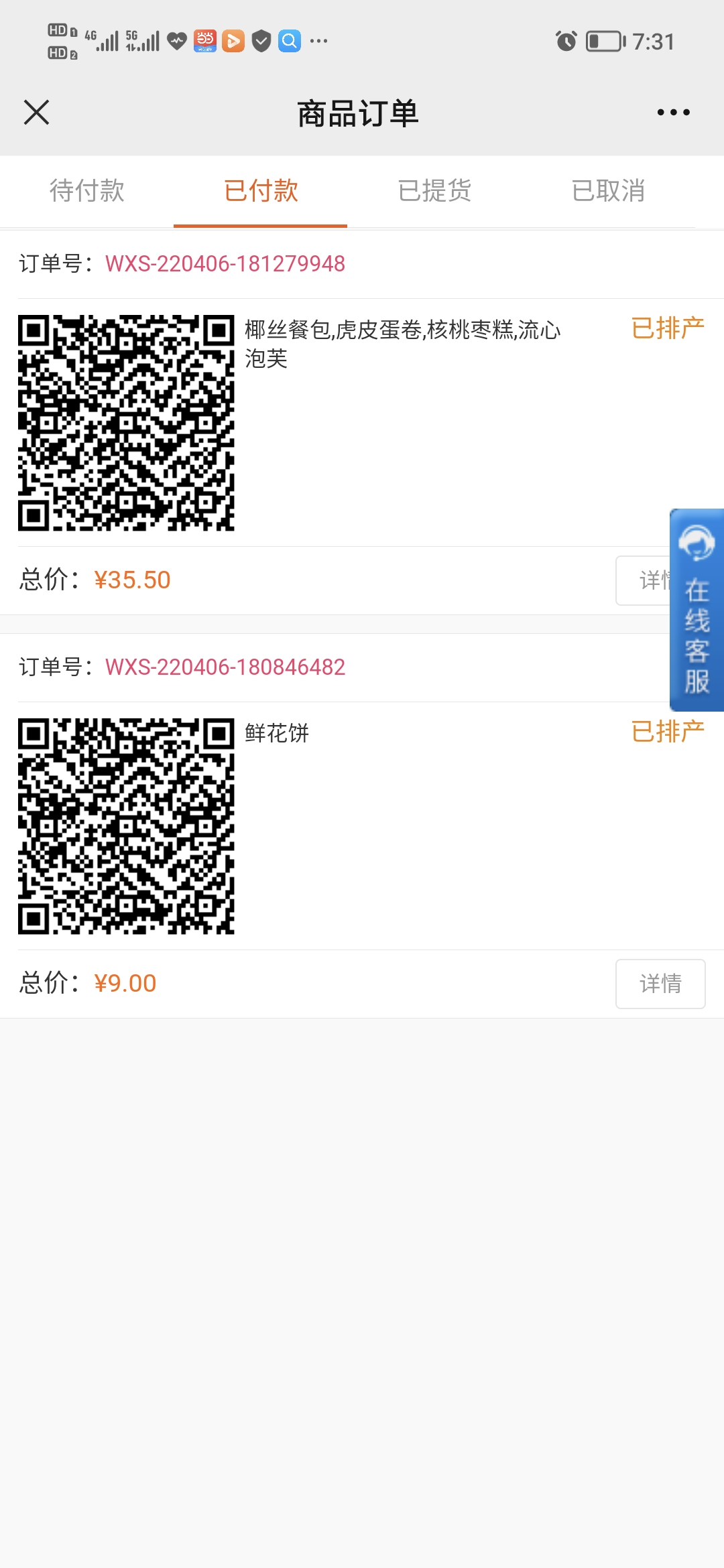Screen dimensions: 724x1568
Task: Open 在线客服 online support
Action: (697, 610)
